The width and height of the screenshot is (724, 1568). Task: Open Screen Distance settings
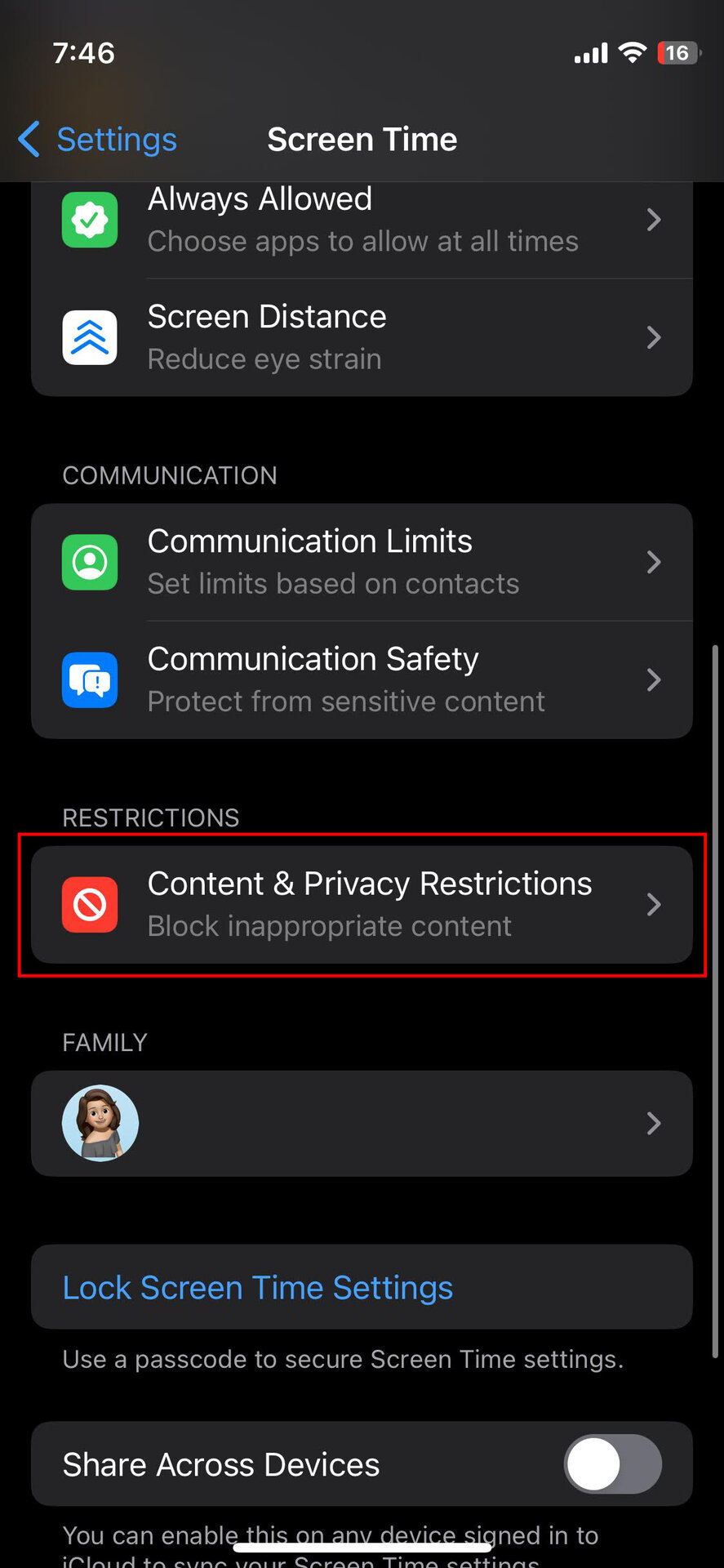362,337
